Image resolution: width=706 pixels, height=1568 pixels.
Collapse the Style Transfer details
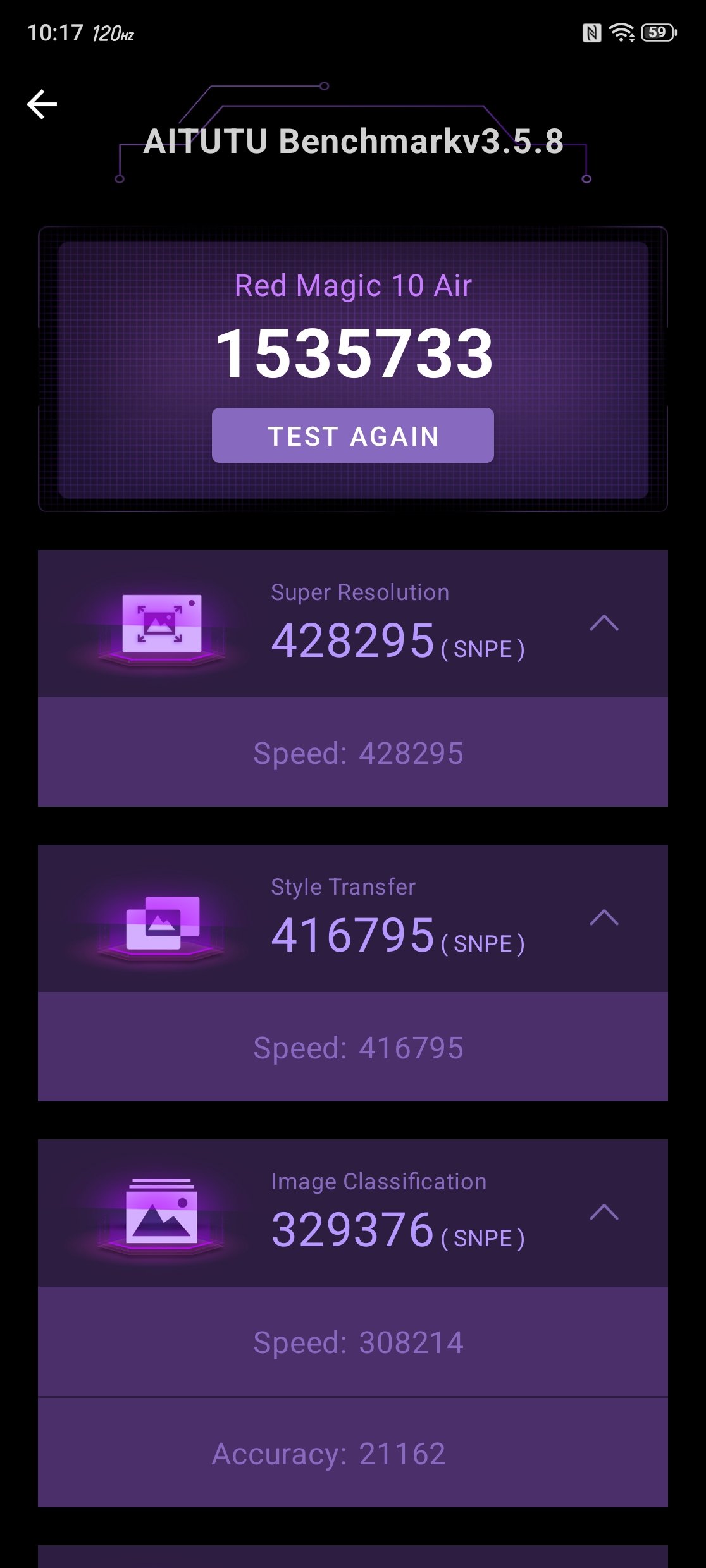(x=604, y=918)
